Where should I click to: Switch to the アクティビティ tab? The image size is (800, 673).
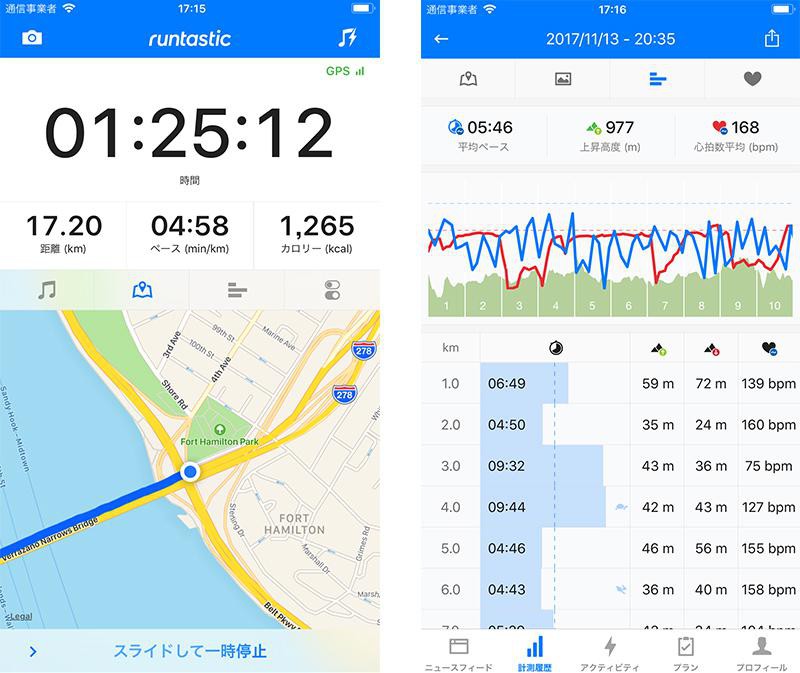[x=610, y=652]
